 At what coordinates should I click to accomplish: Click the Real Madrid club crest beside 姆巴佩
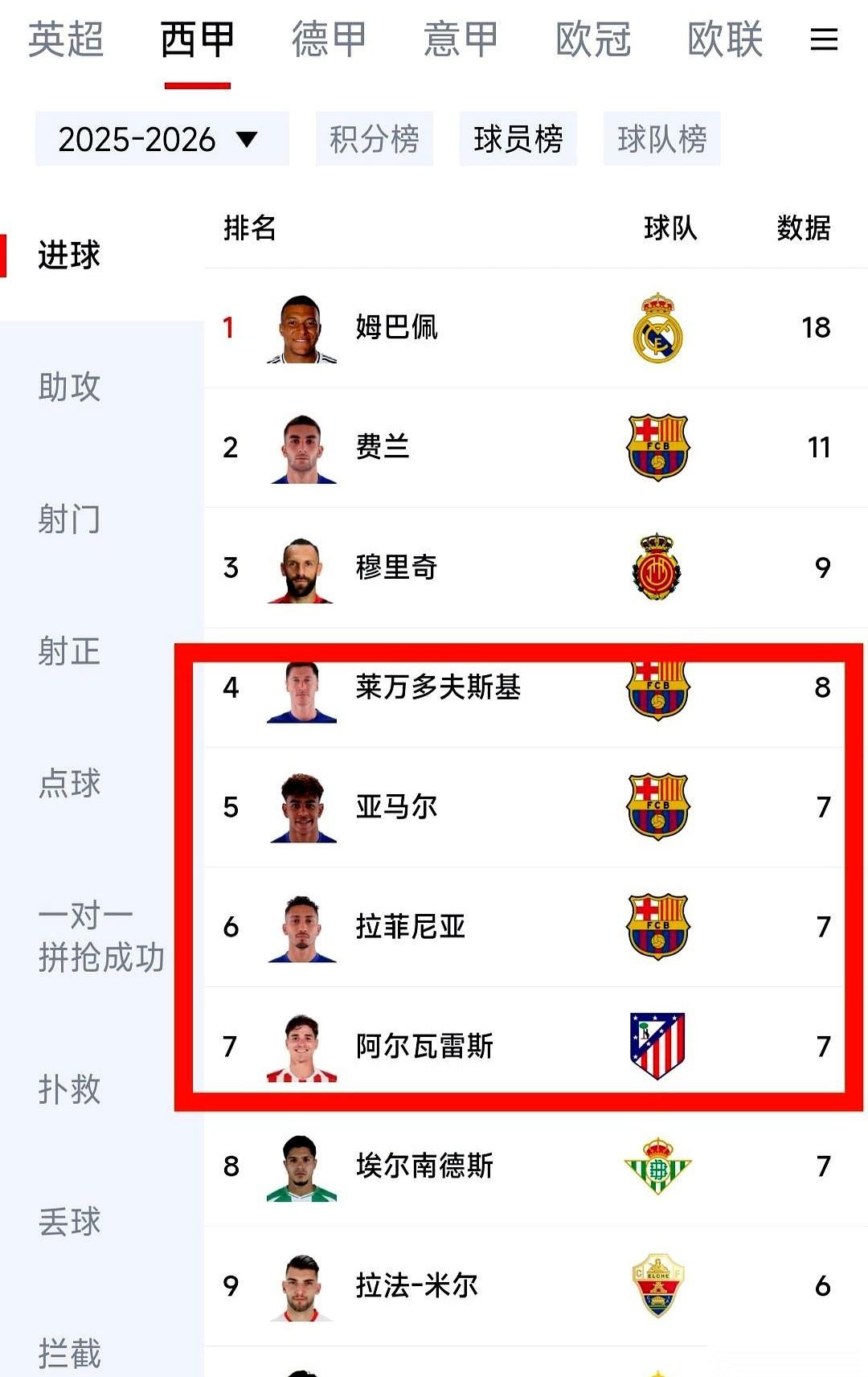pos(659,328)
